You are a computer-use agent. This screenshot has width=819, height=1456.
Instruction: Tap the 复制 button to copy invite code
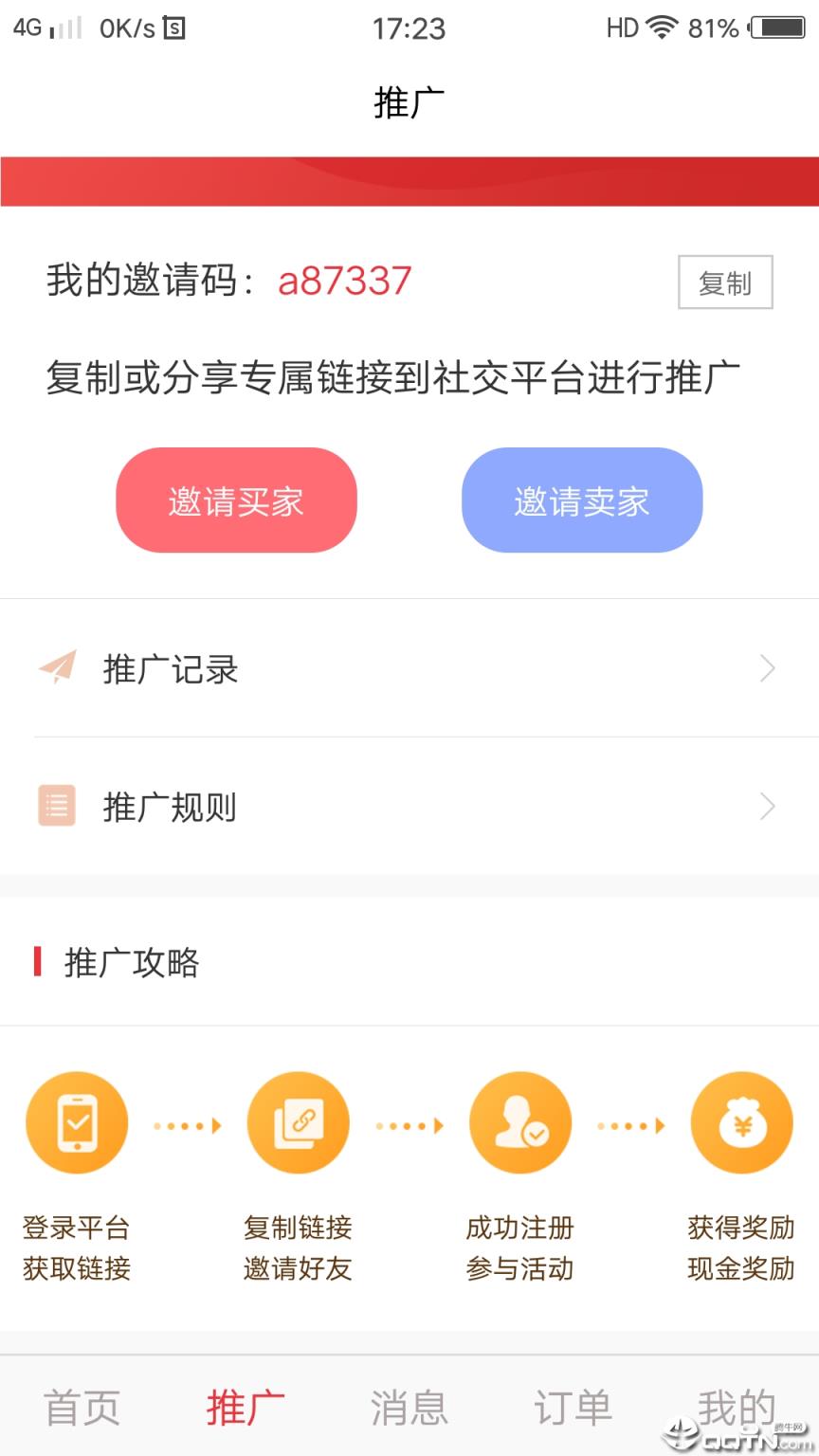tap(725, 282)
